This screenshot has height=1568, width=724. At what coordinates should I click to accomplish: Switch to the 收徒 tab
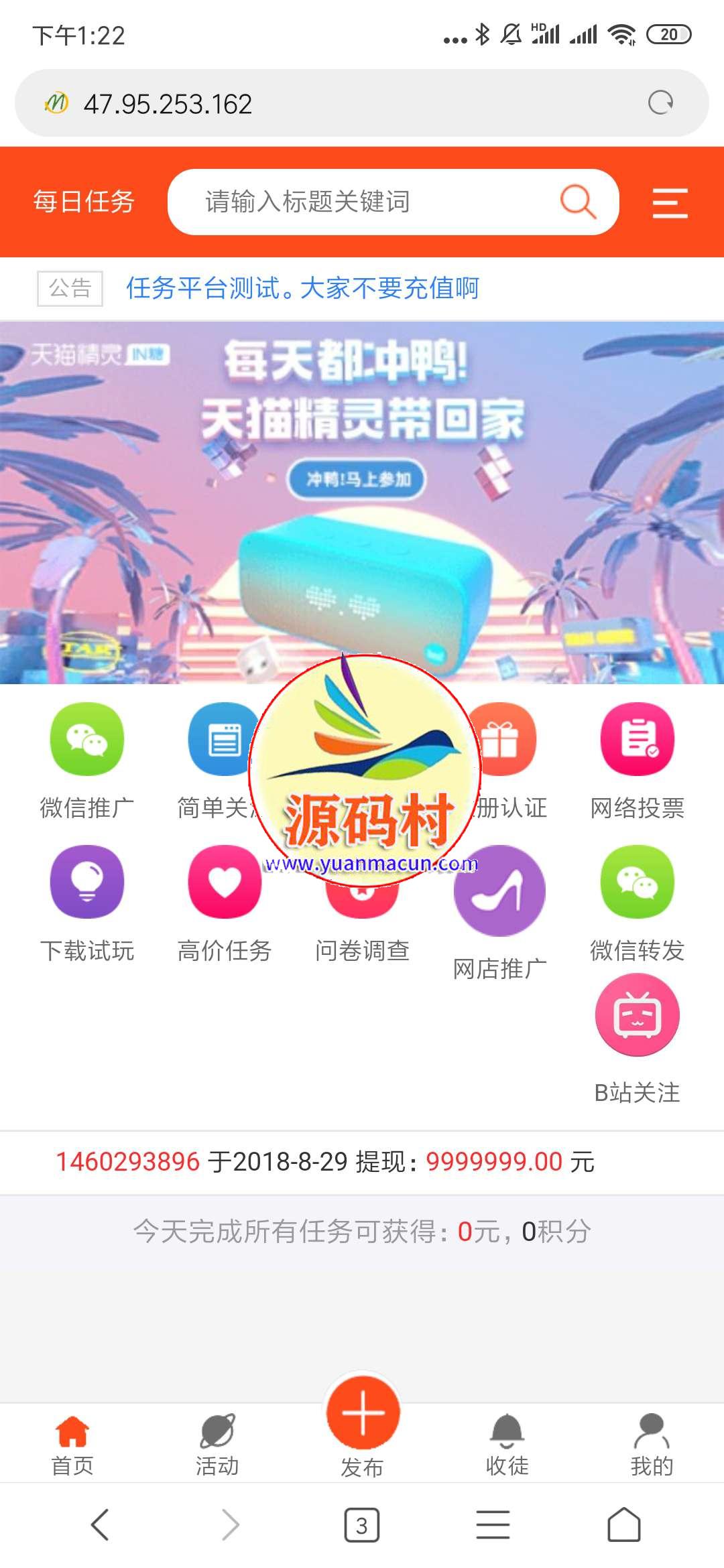pos(507,1446)
